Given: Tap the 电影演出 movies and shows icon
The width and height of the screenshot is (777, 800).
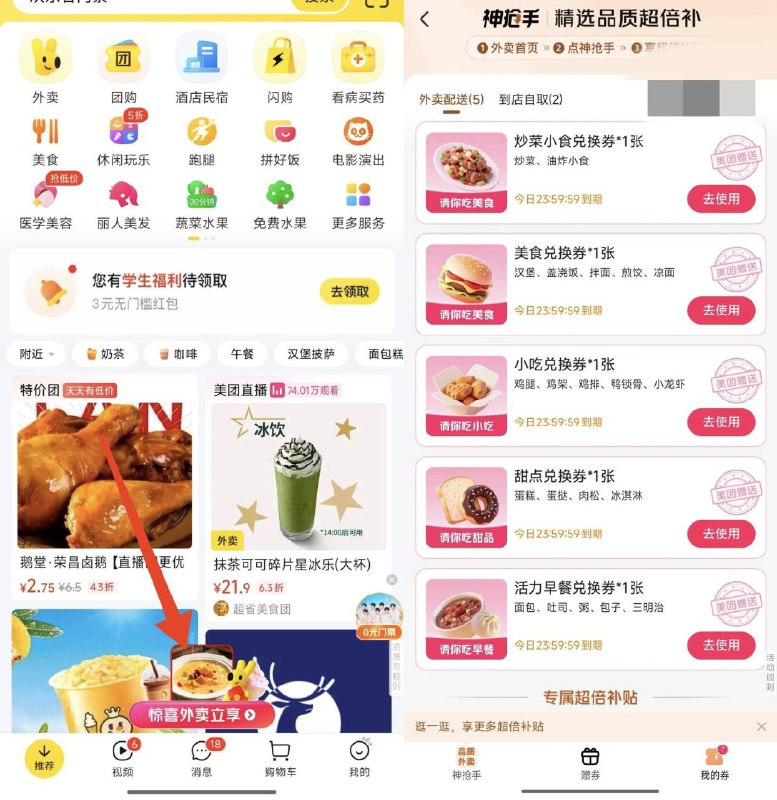Looking at the screenshot, I should tap(358, 131).
